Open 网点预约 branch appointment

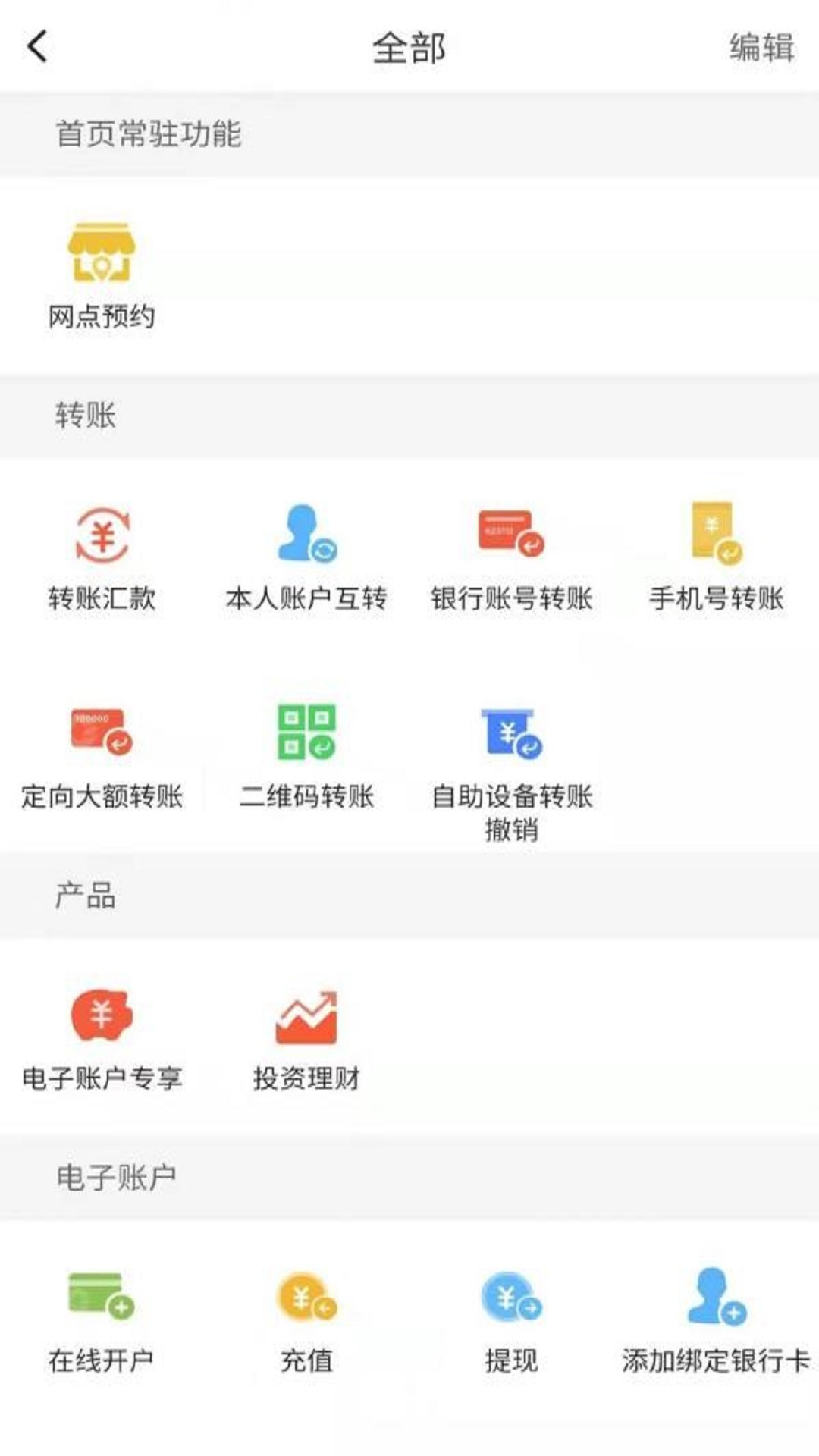[102, 275]
